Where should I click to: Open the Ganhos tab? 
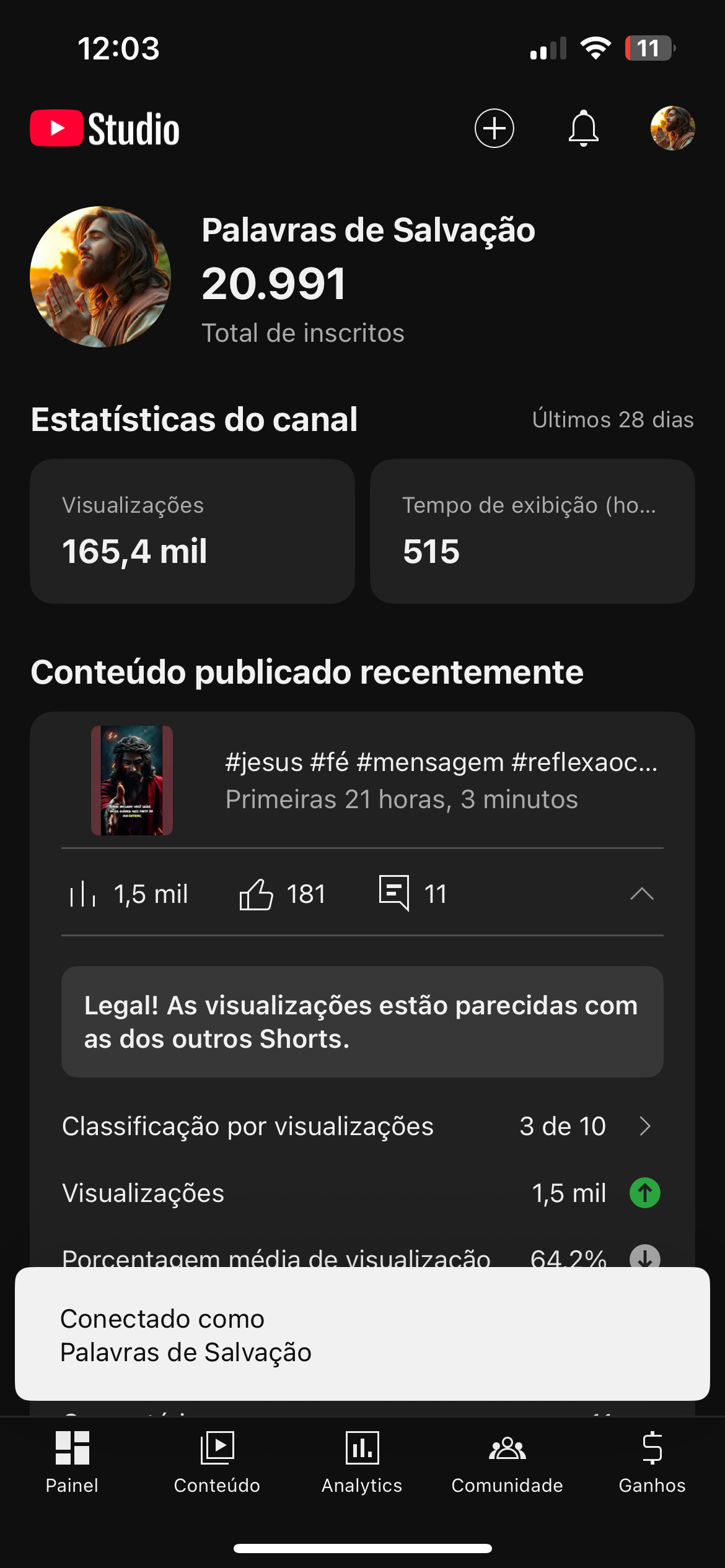(652, 1461)
